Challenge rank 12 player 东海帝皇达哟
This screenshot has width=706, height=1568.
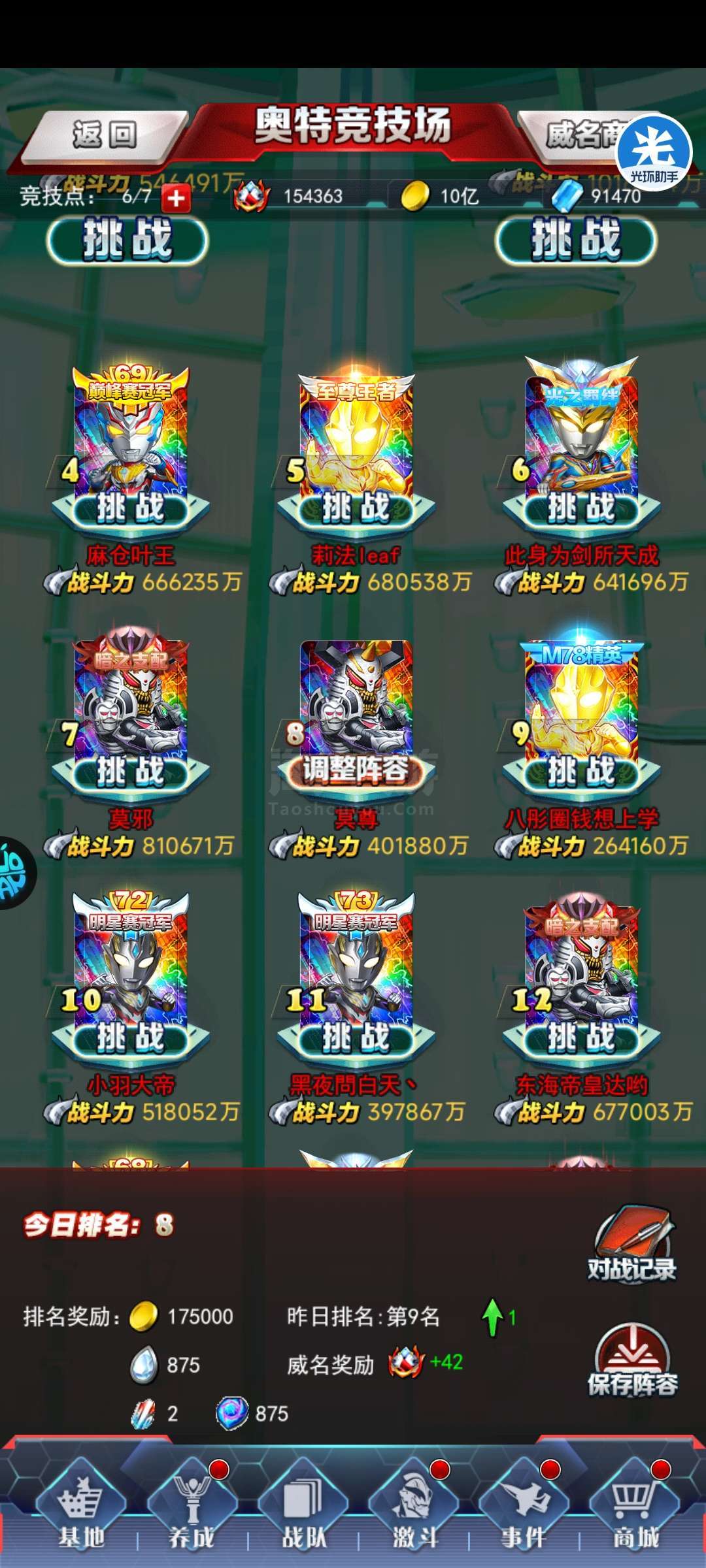click(581, 1037)
